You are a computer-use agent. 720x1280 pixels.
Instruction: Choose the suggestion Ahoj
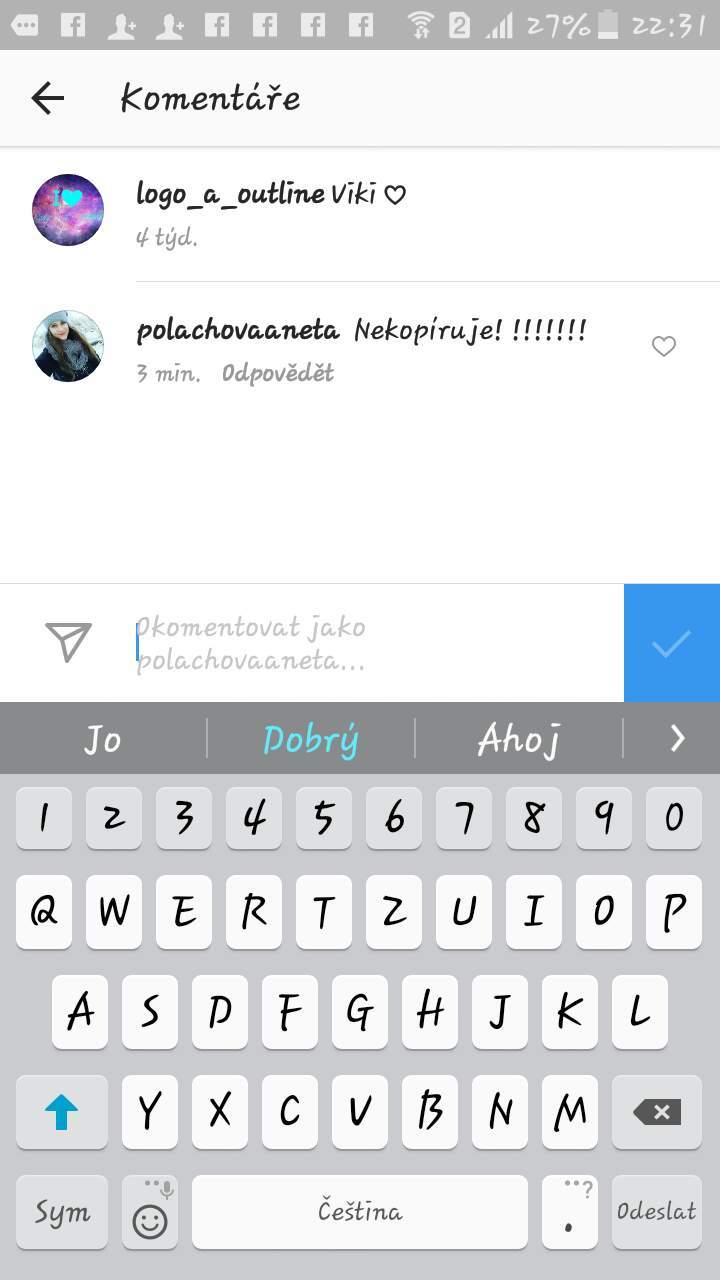coord(518,739)
